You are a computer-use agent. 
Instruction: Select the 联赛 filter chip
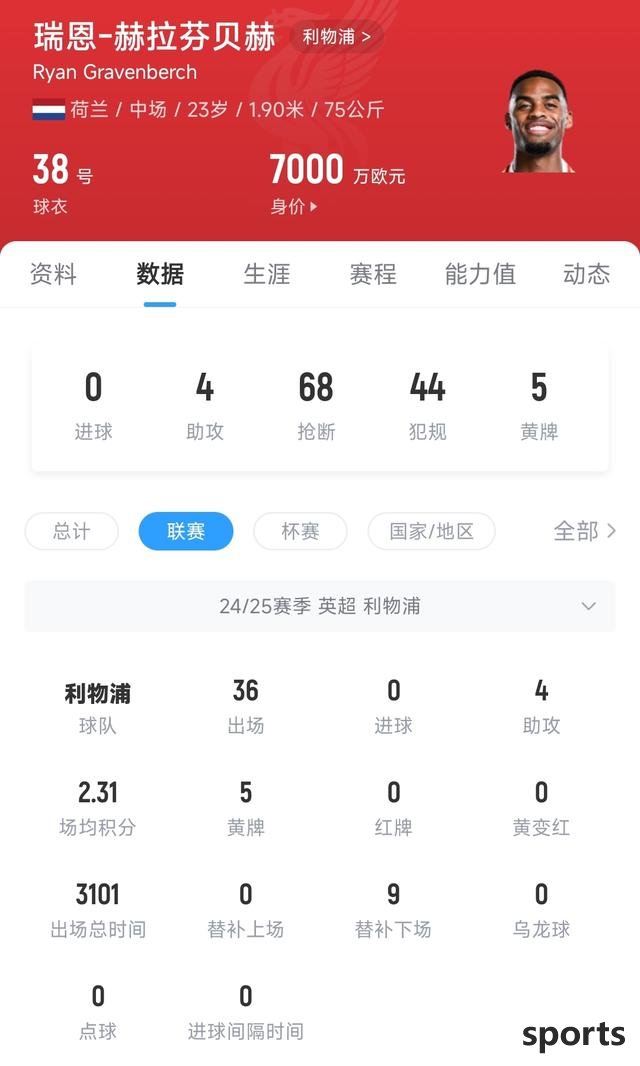point(186,531)
